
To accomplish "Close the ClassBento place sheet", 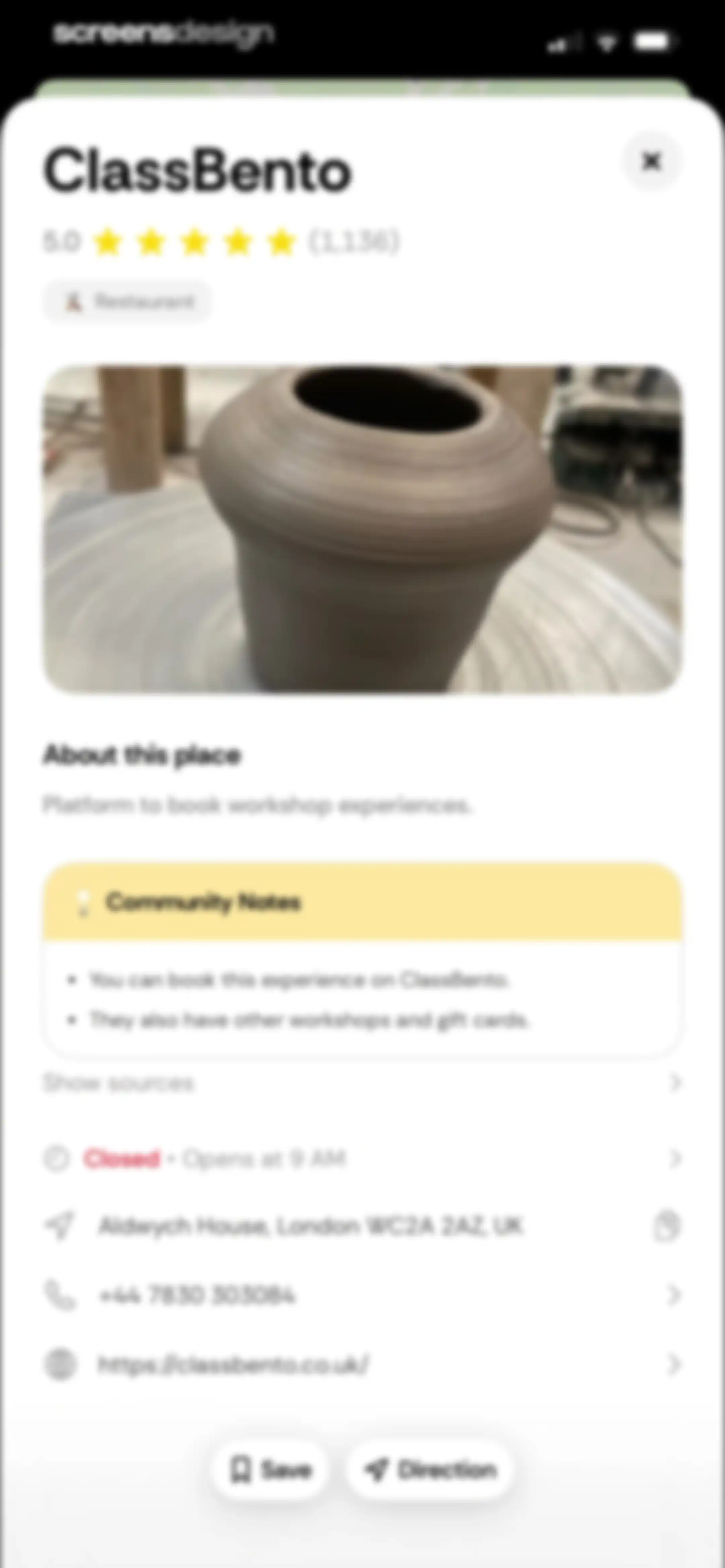I will 651,162.
